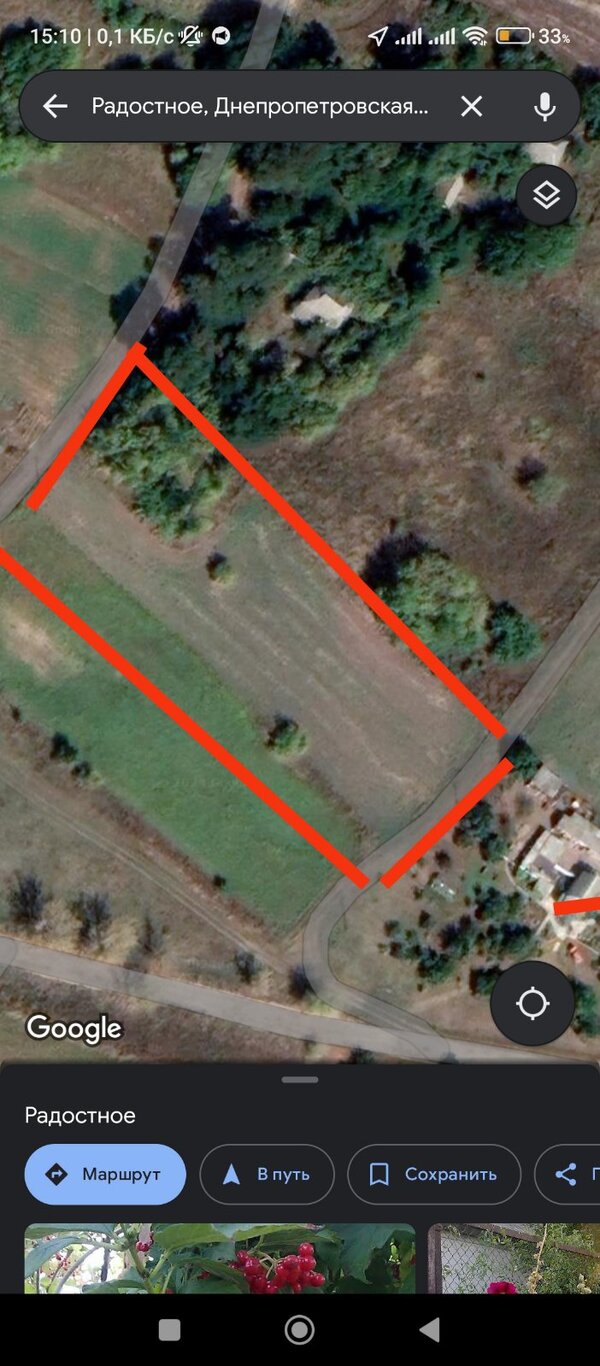Go back from the Радостное search
This screenshot has width=600, height=1366.
[x=55, y=106]
